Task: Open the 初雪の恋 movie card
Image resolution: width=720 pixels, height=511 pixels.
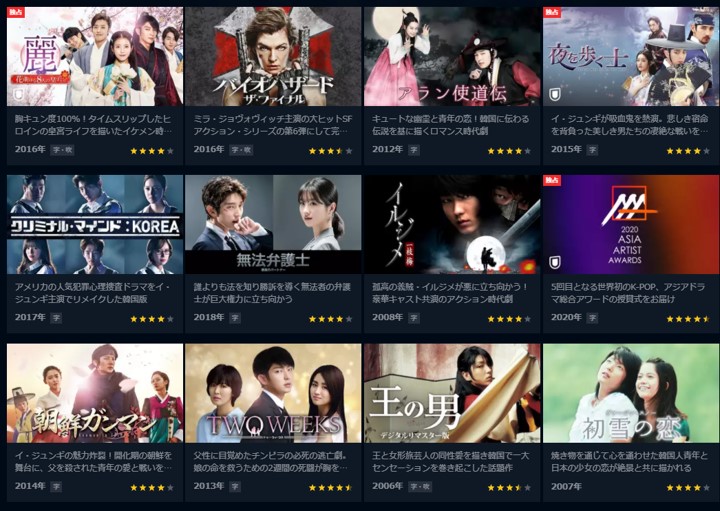Action: point(631,393)
